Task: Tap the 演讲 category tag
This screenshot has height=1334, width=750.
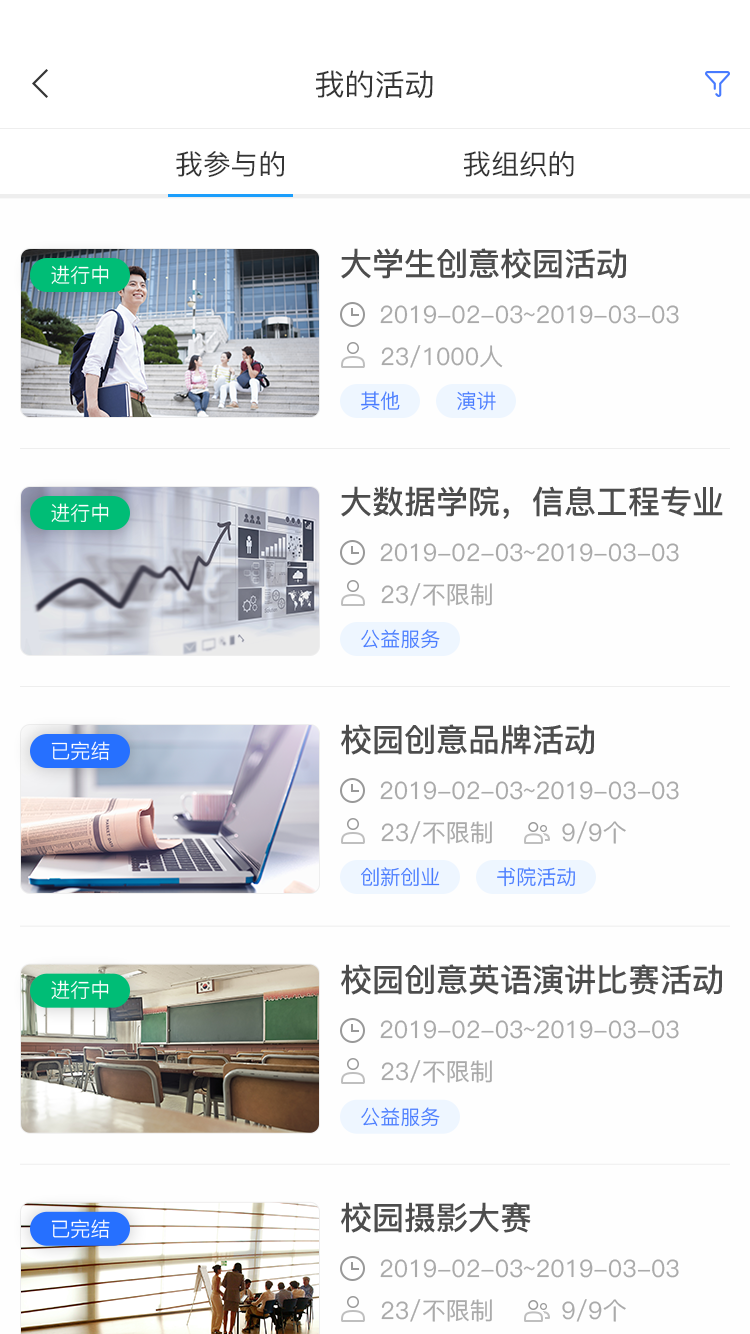Action: (x=475, y=401)
